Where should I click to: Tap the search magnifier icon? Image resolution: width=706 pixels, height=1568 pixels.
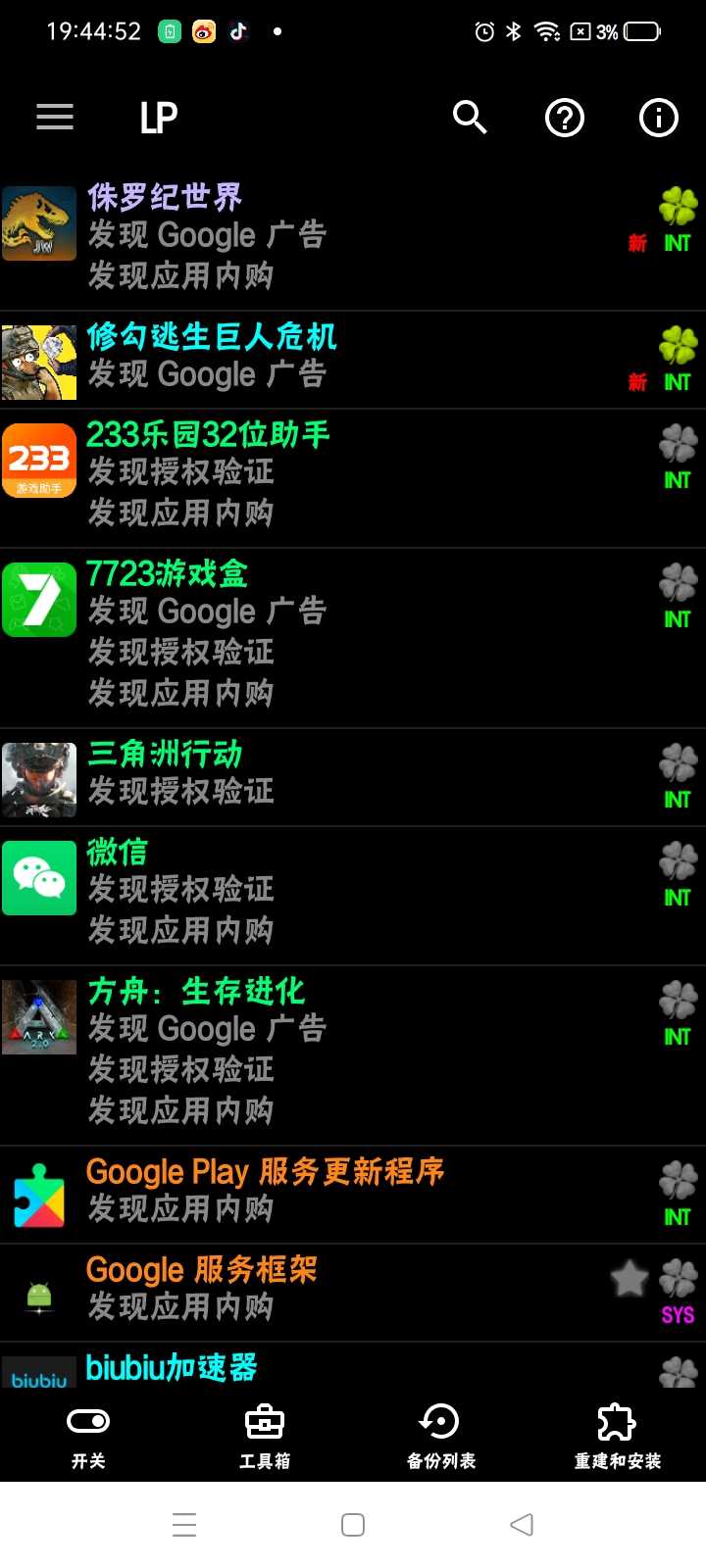(470, 118)
